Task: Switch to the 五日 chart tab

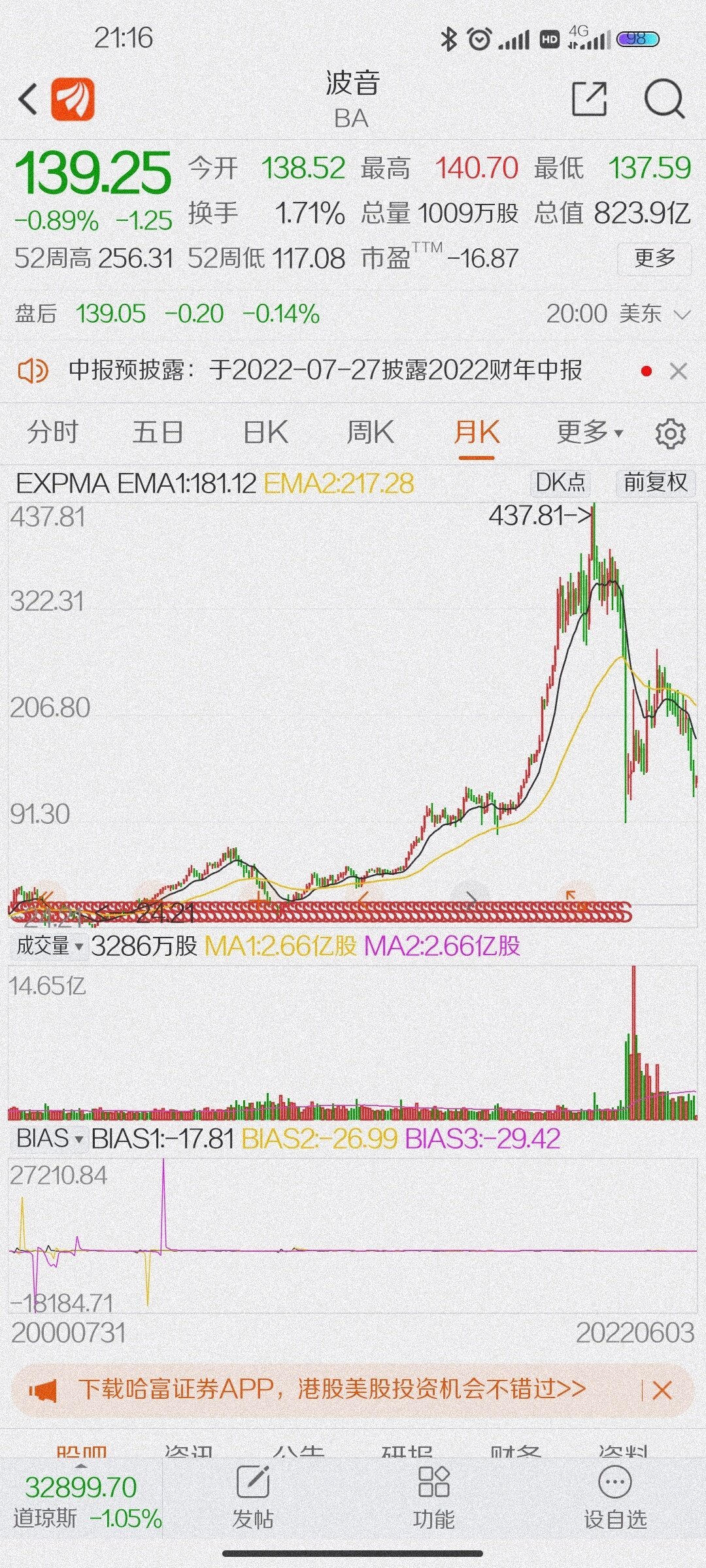Action: pos(158,432)
